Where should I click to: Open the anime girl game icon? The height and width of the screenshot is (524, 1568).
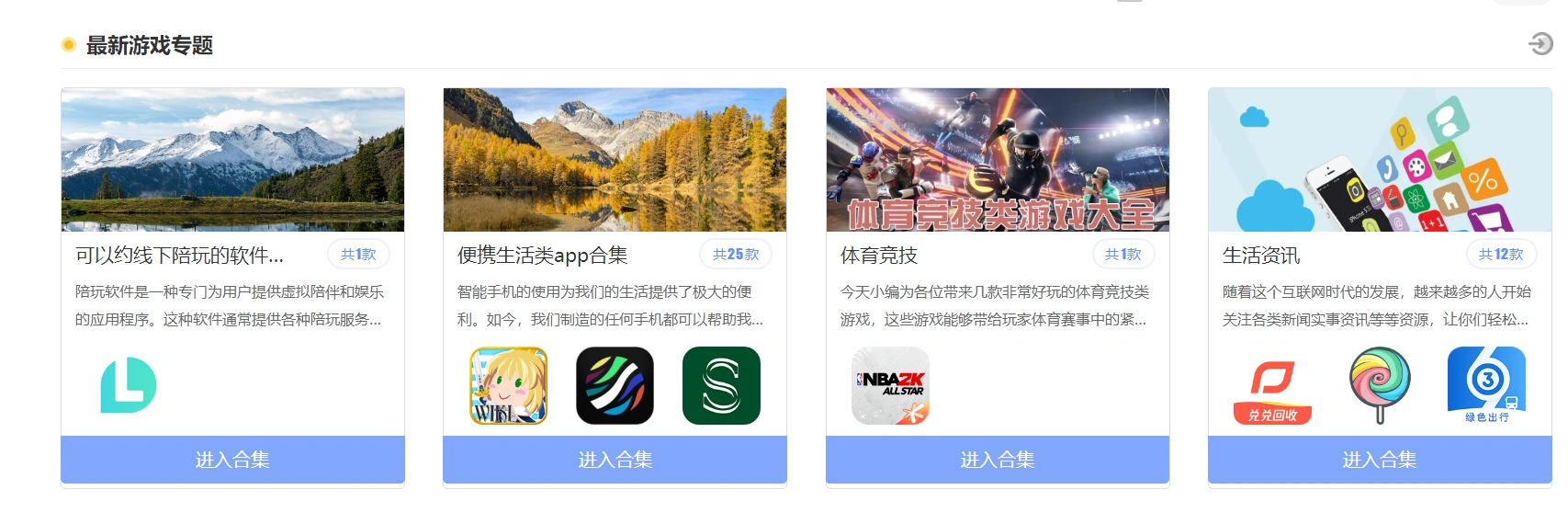(x=509, y=385)
